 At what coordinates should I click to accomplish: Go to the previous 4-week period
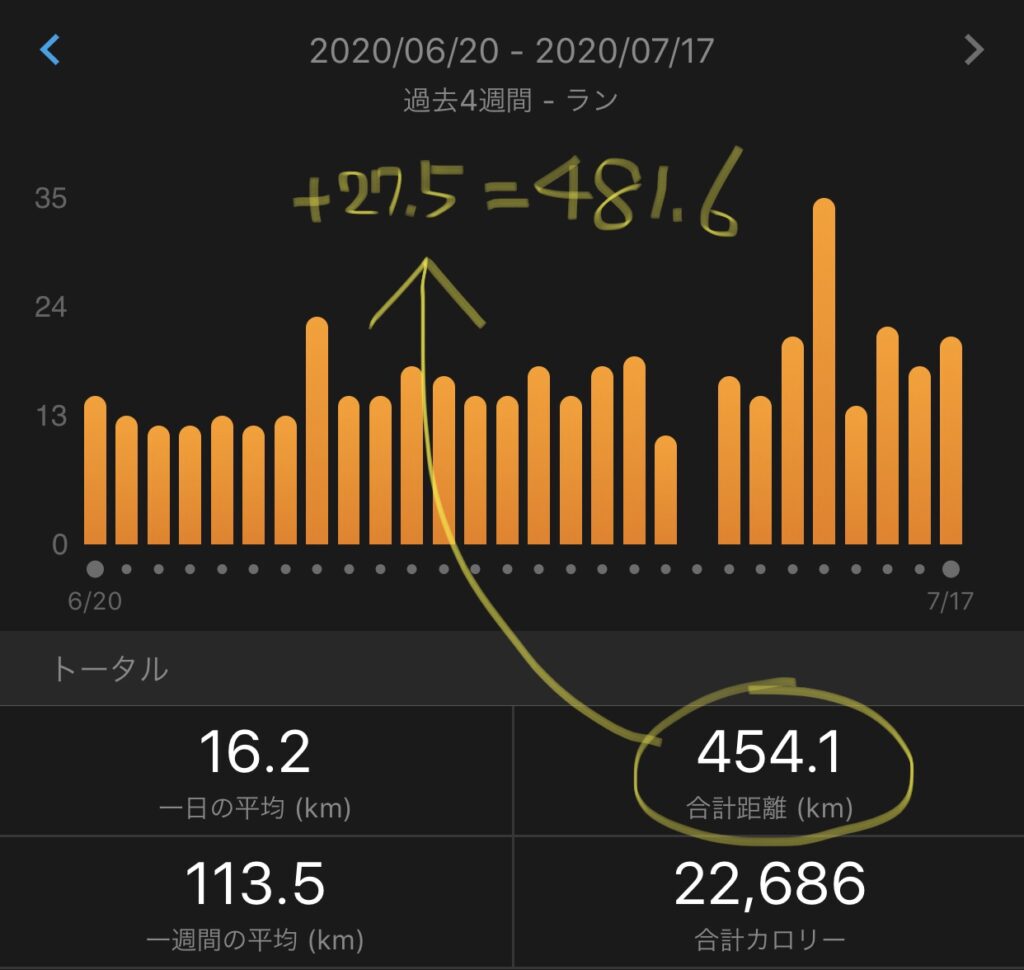click(49, 50)
